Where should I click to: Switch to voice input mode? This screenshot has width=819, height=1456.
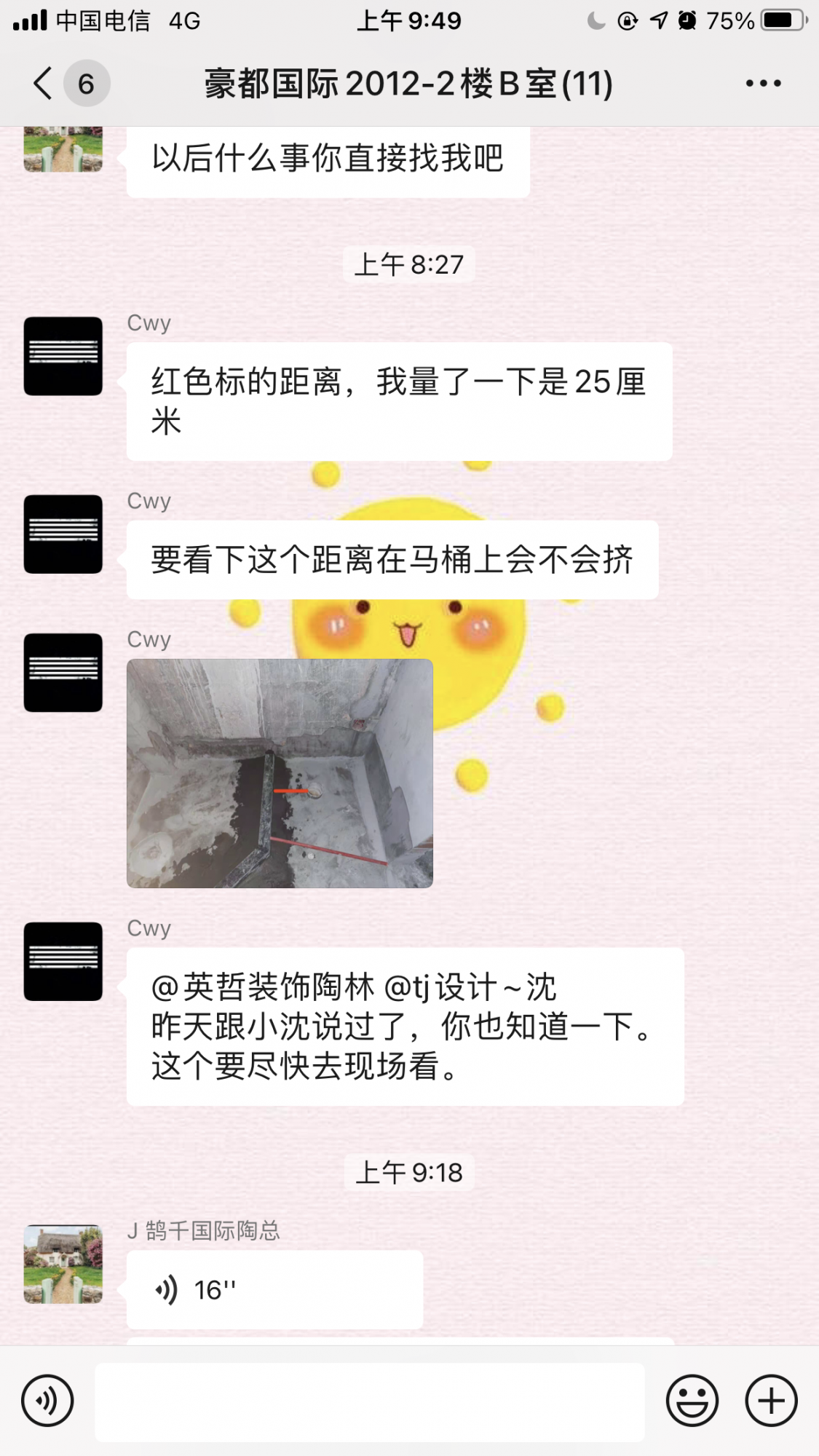point(47,1400)
